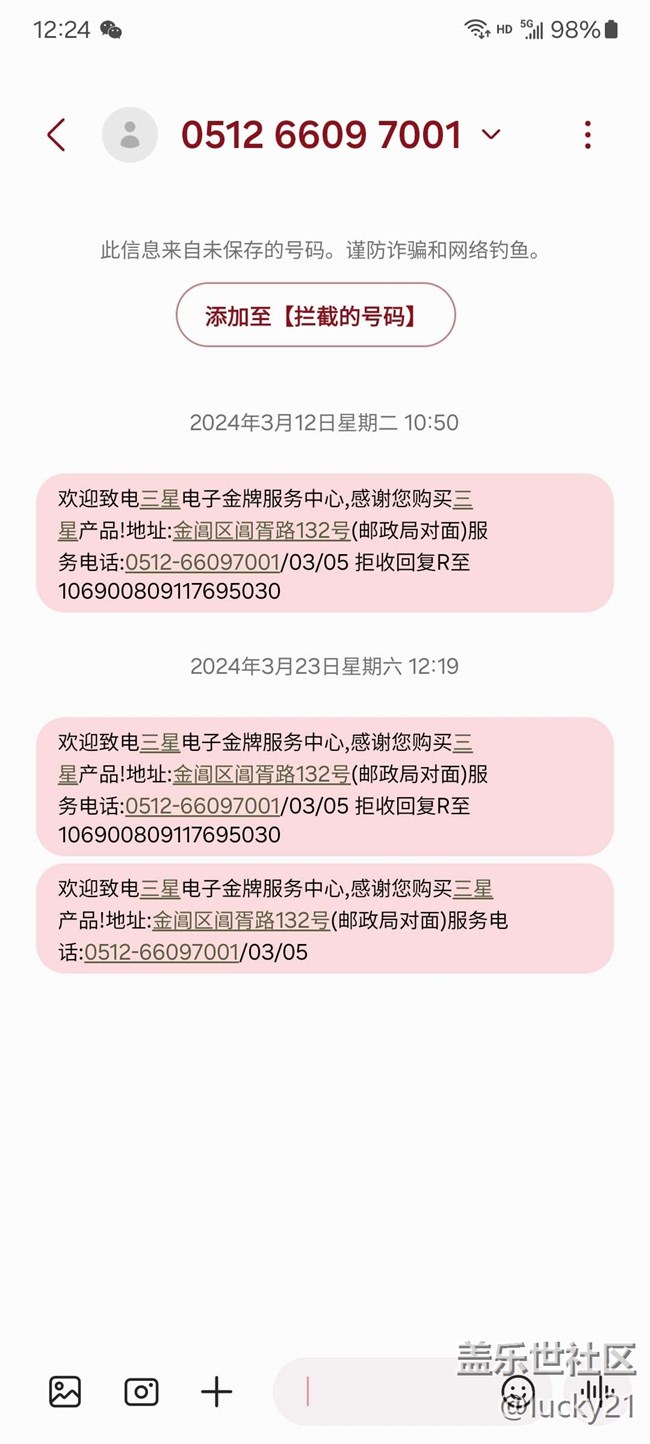Go back to the message list

[56, 135]
